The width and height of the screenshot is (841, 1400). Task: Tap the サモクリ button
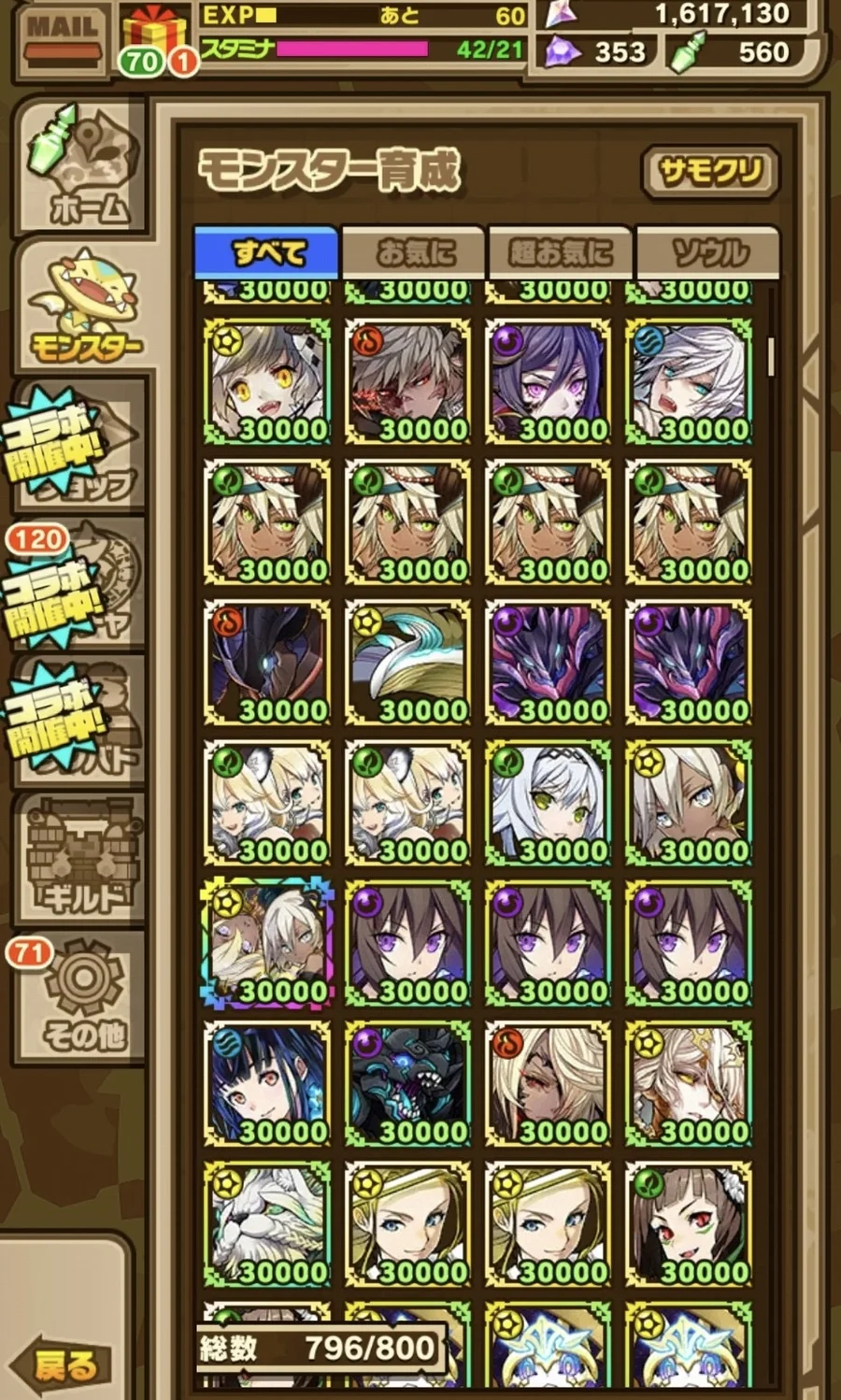(710, 171)
